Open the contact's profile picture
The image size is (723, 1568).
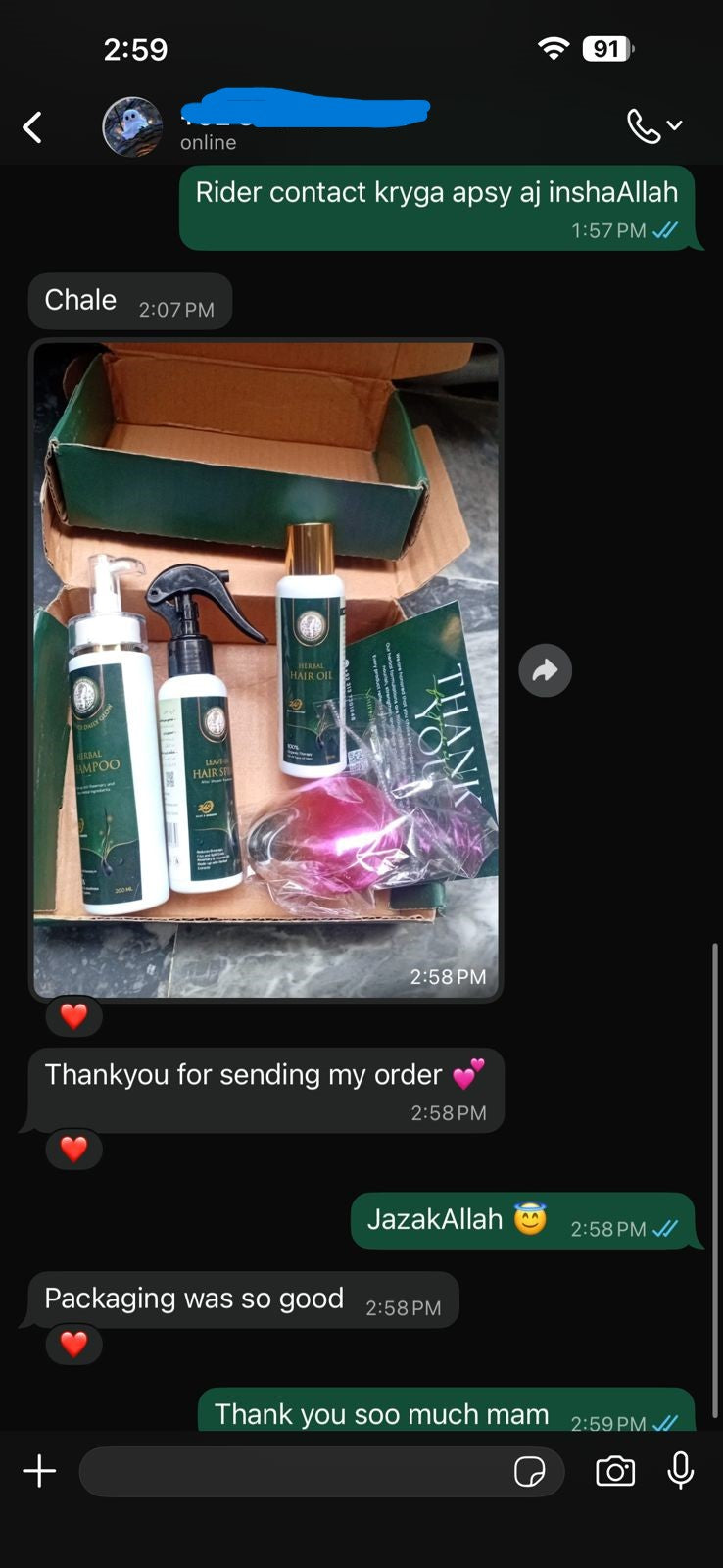tap(132, 127)
